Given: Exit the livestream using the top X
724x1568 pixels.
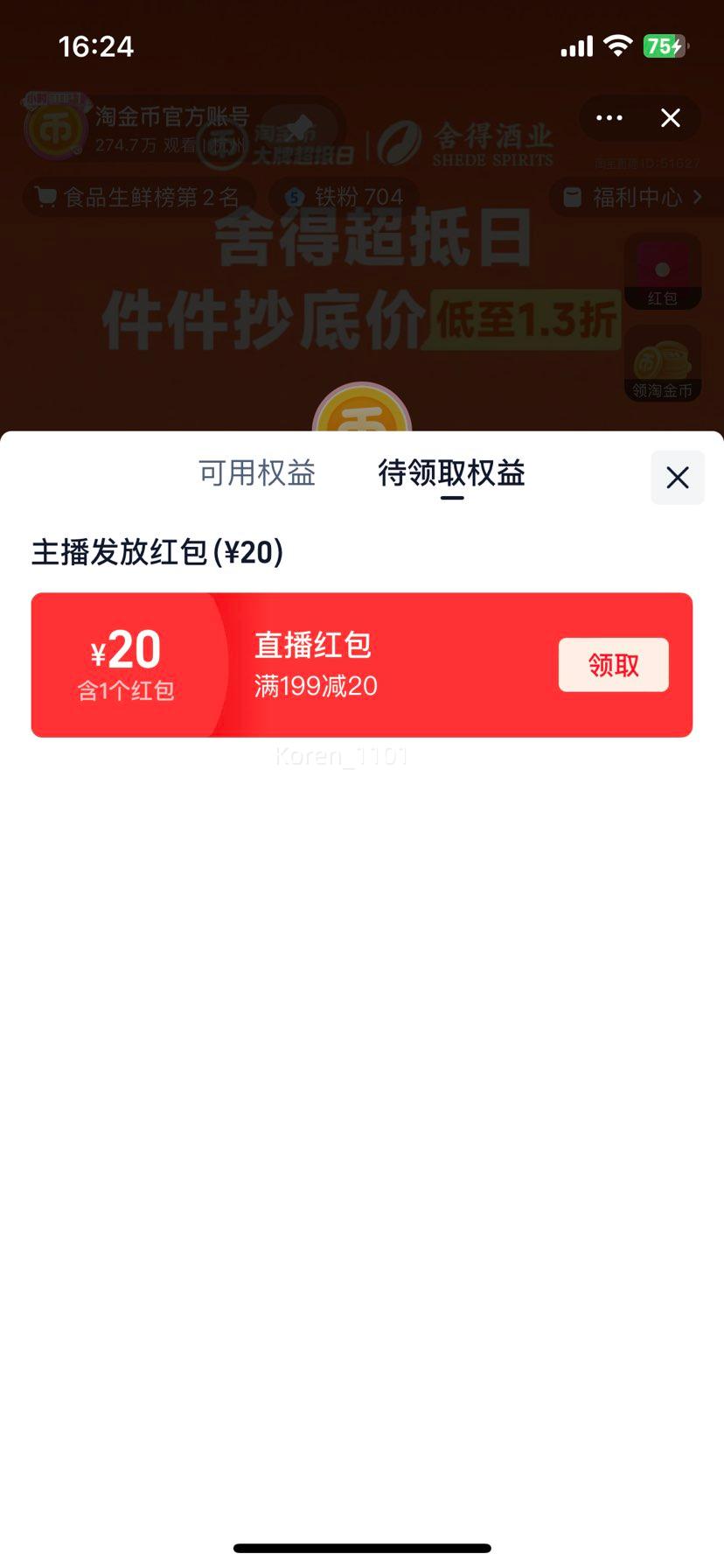Looking at the screenshot, I should [670, 117].
